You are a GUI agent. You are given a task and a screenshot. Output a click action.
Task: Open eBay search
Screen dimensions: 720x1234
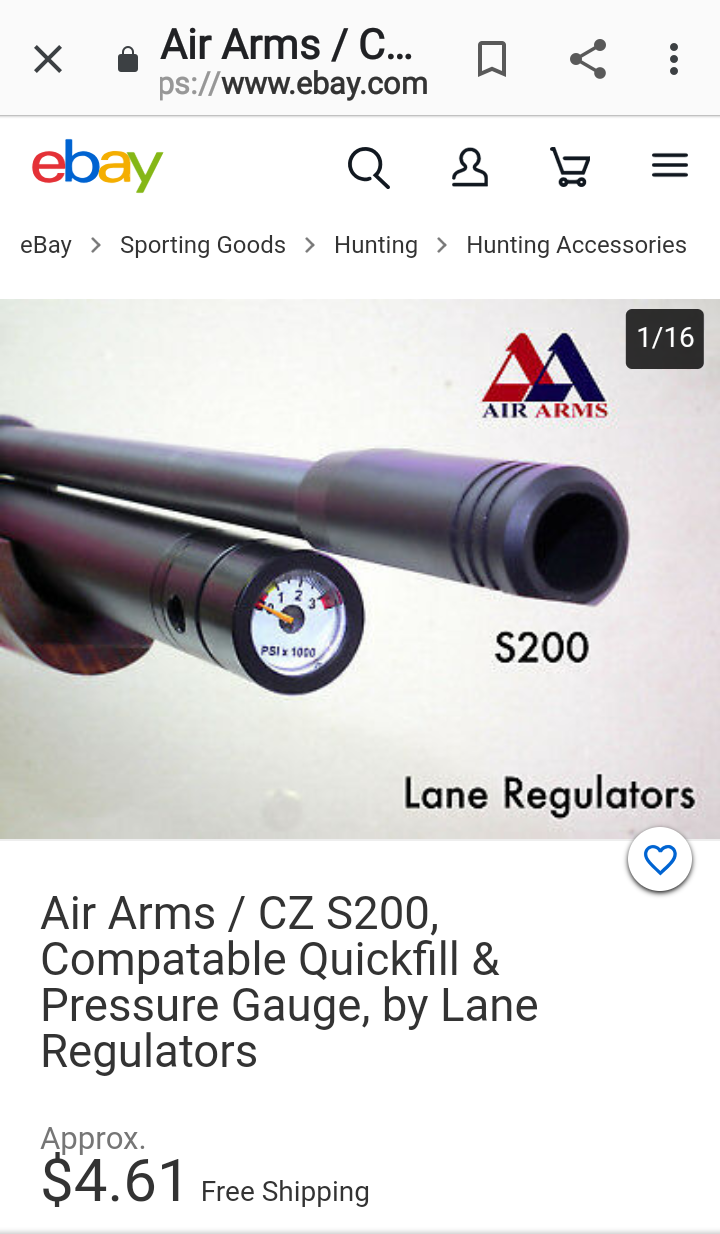(368, 168)
